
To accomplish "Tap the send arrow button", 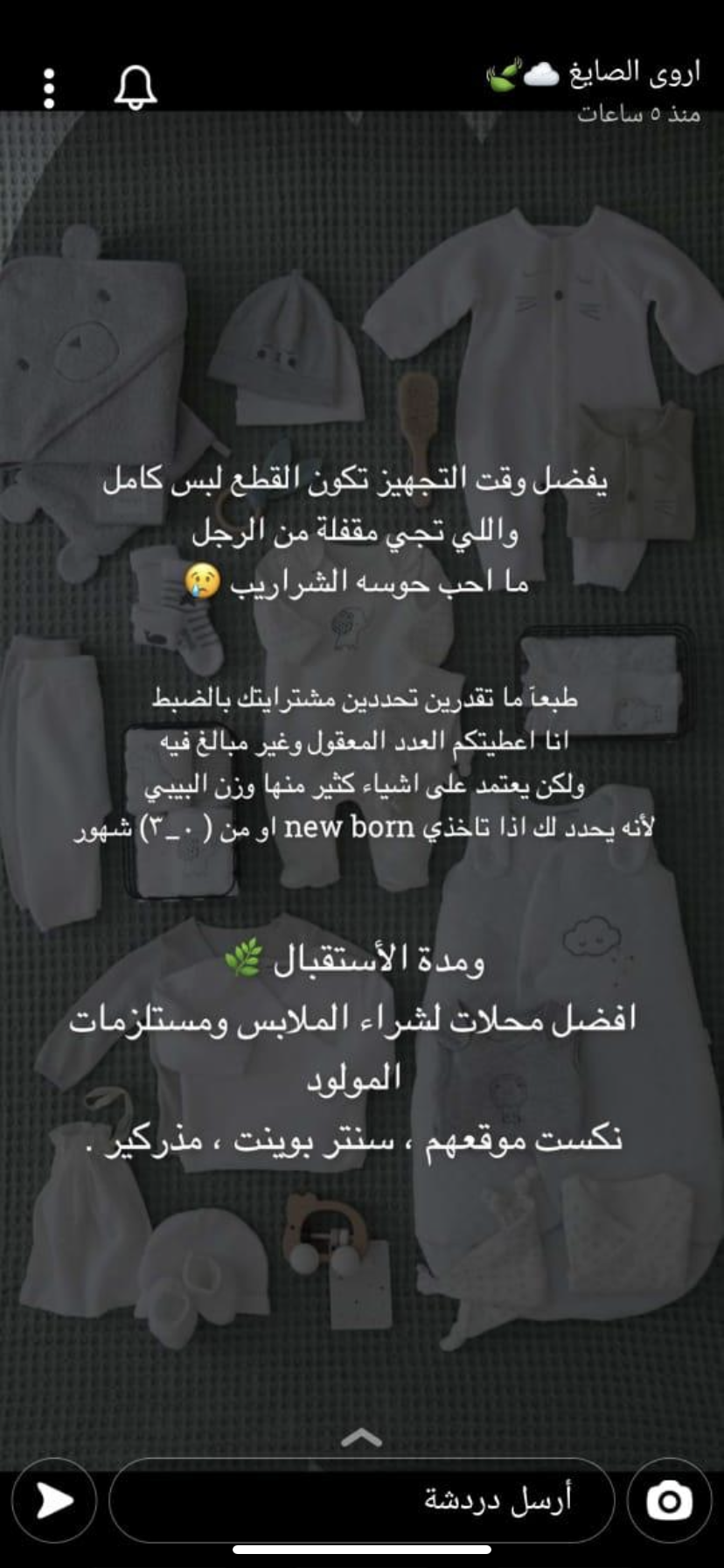I will (x=54, y=1500).
